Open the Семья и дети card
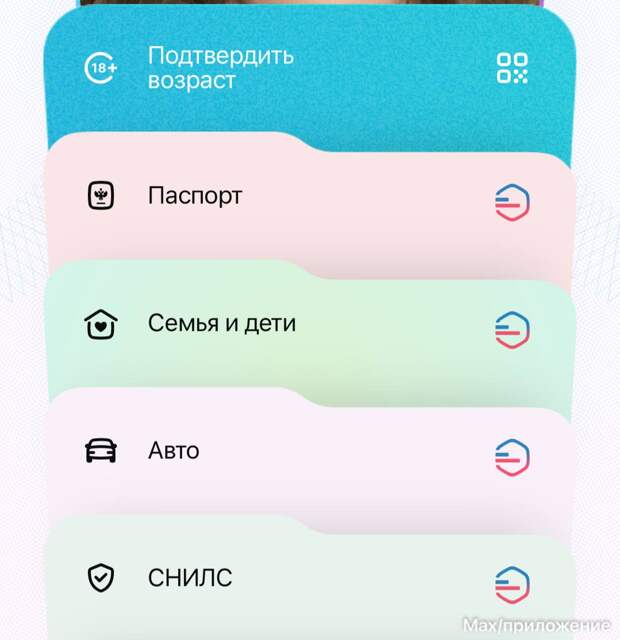The image size is (620, 640). (221, 324)
